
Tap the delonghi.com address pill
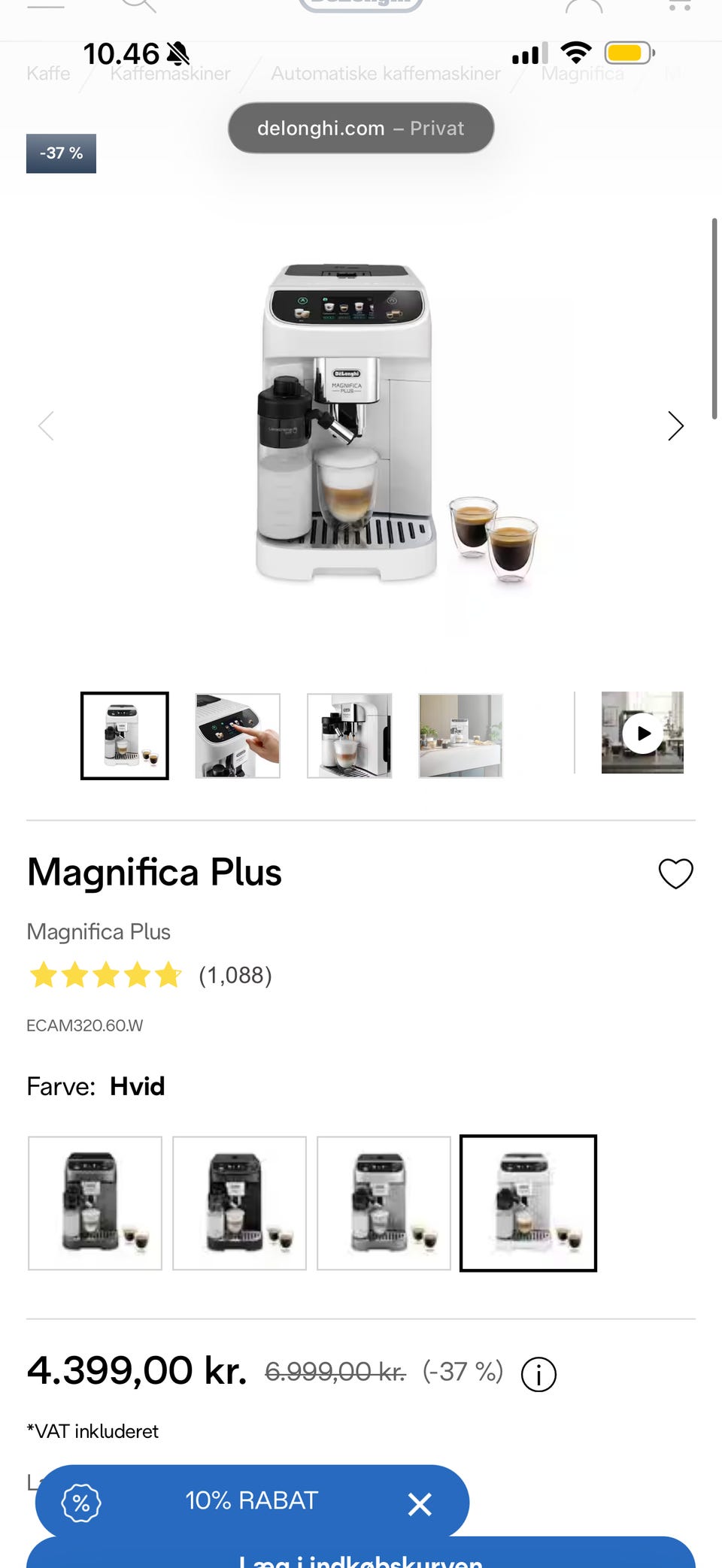click(361, 128)
